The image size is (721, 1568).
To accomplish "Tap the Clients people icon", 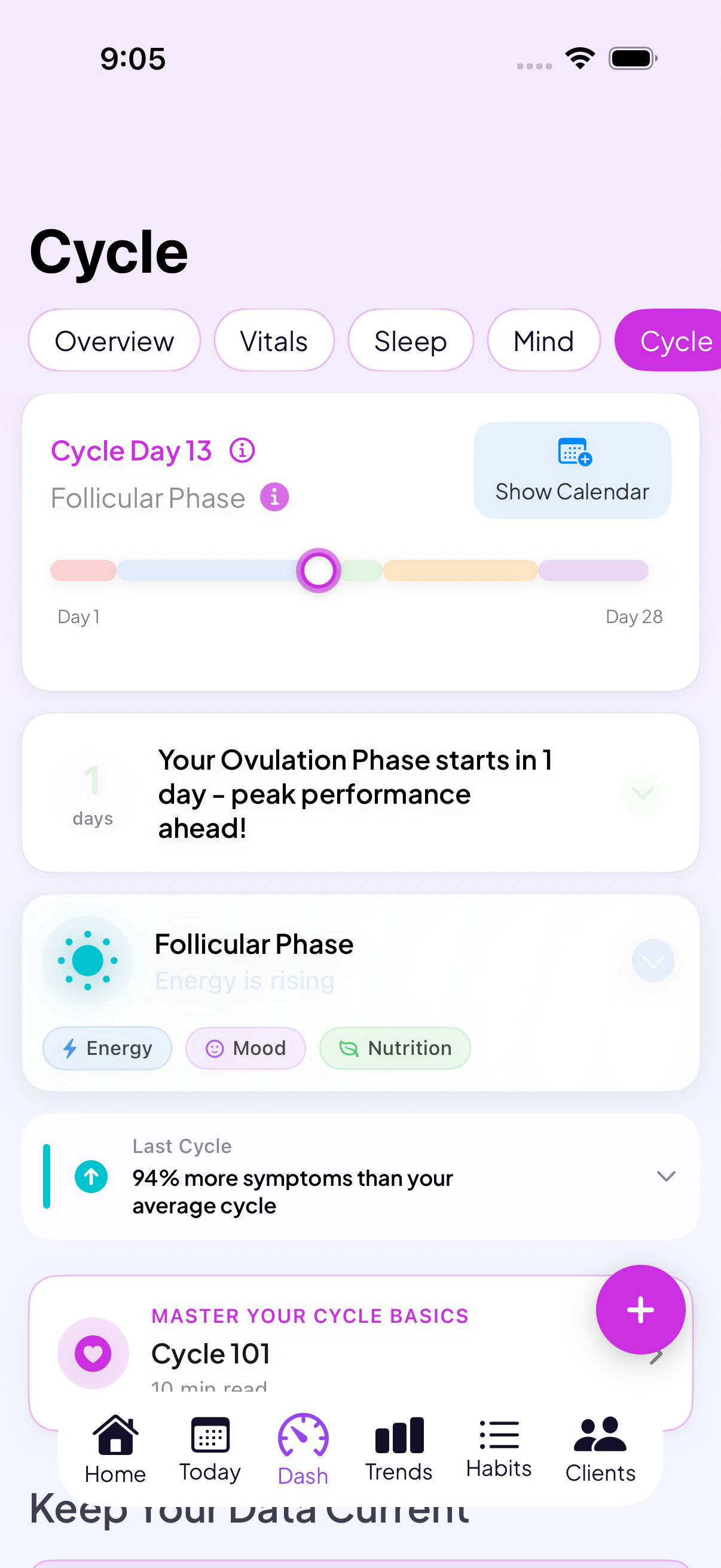I will pos(599,1434).
